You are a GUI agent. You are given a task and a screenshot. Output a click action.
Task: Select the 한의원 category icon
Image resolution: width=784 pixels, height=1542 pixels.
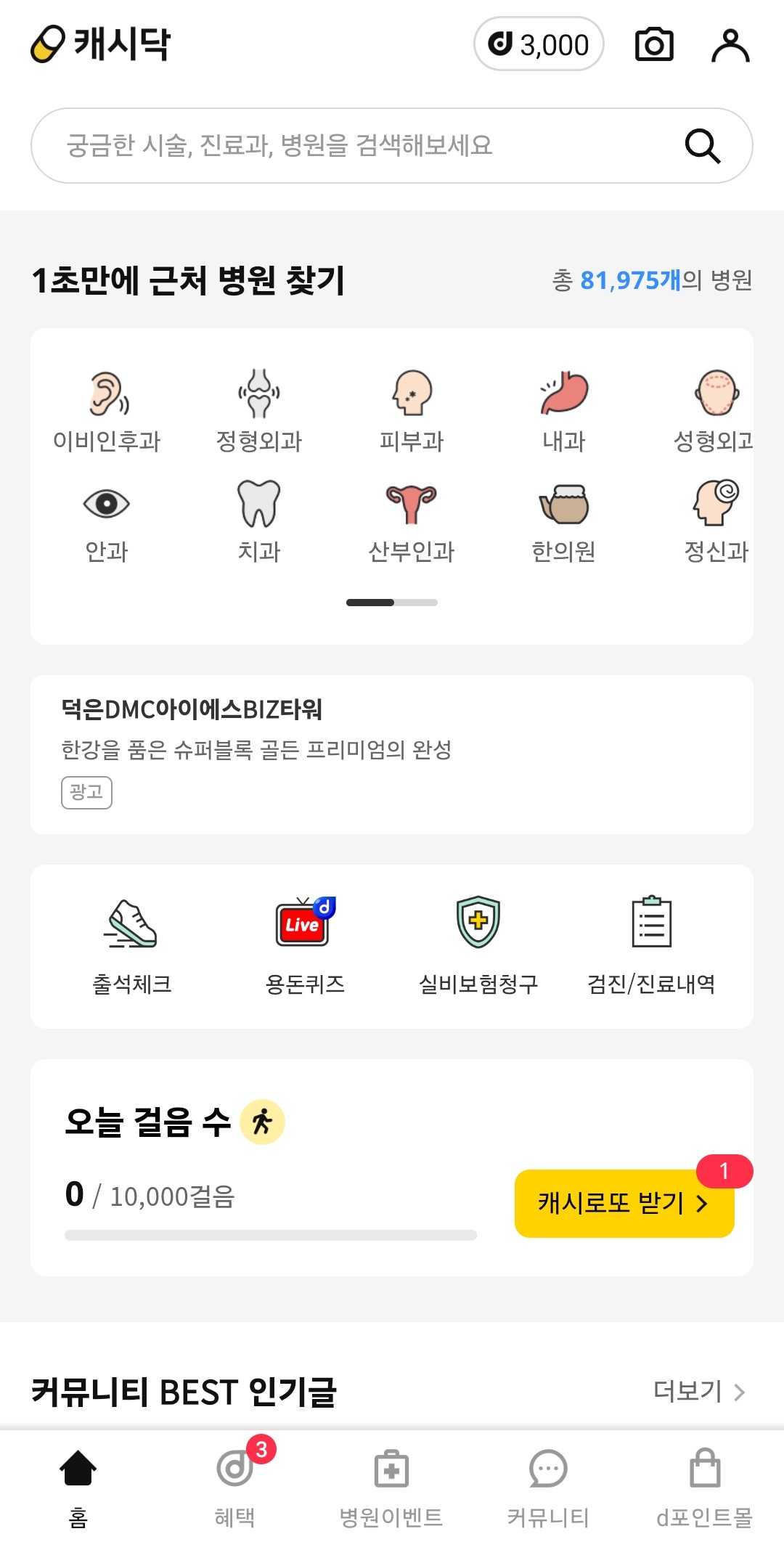pyautogui.click(x=563, y=519)
